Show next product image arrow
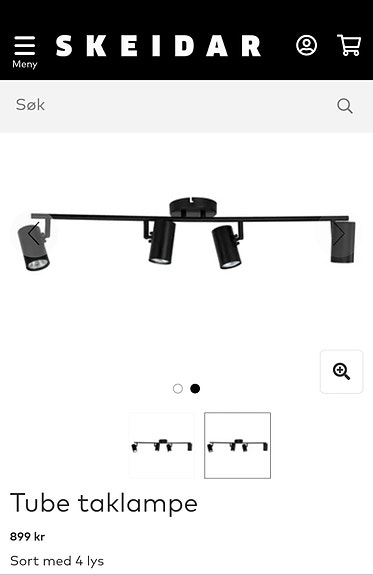Viewport: 373px width, 575px height. coord(340,233)
